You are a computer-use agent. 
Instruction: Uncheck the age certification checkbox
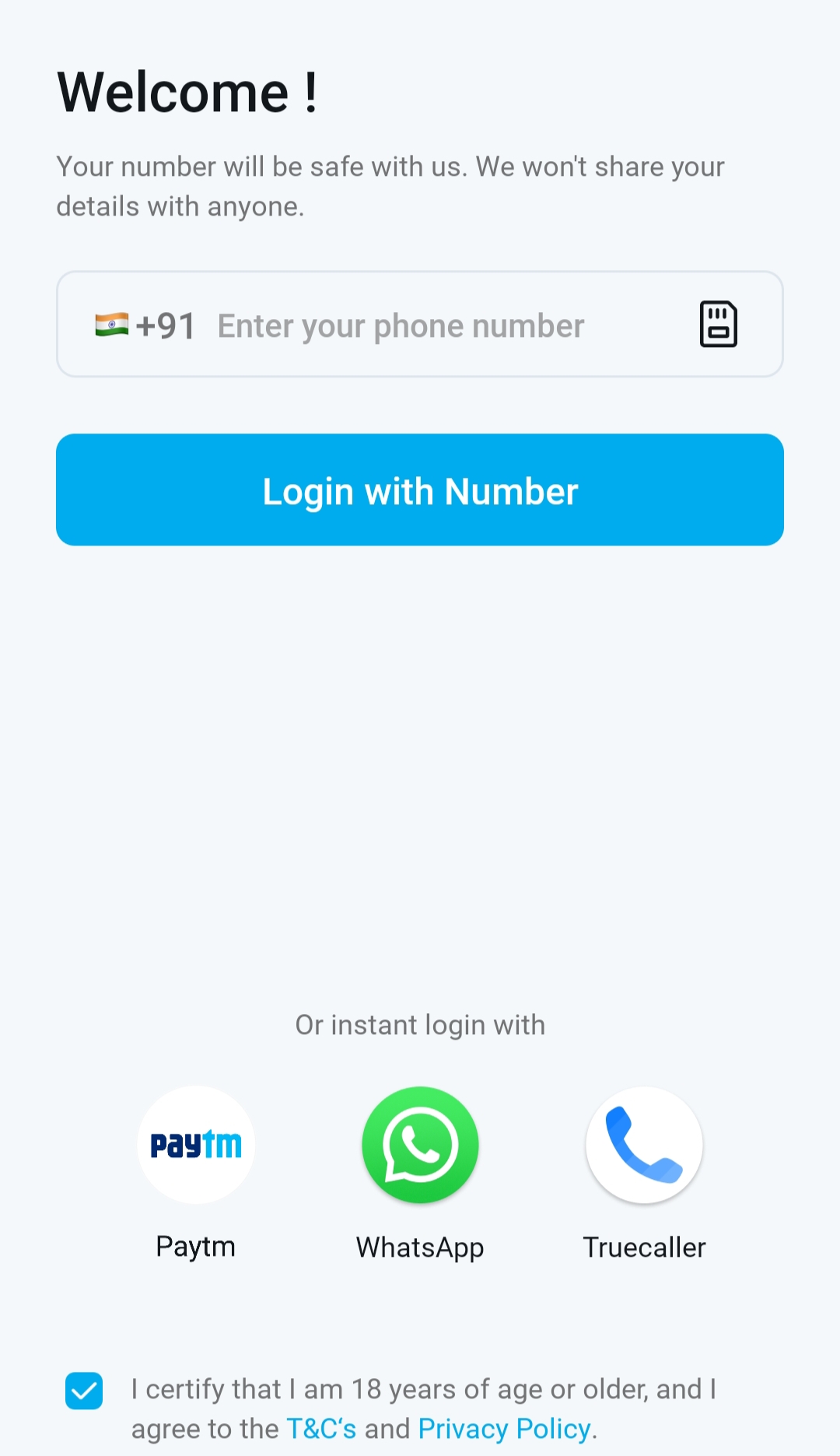84,1391
